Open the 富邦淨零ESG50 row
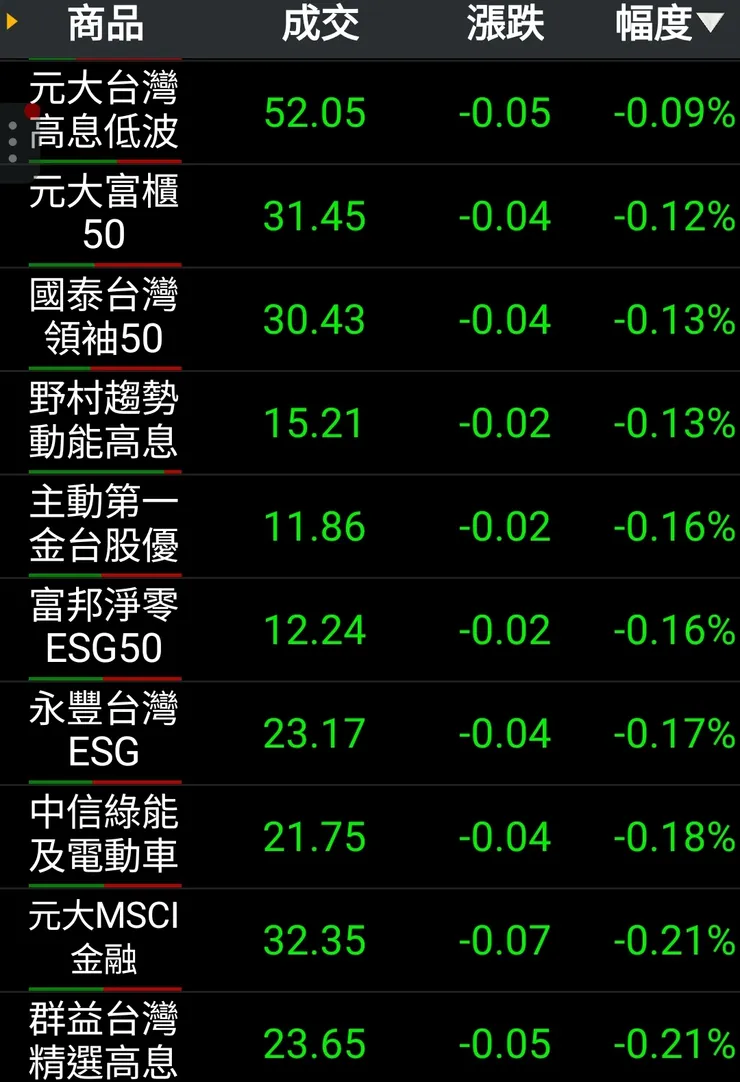Image resolution: width=740 pixels, height=1082 pixels. (x=104, y=628)
